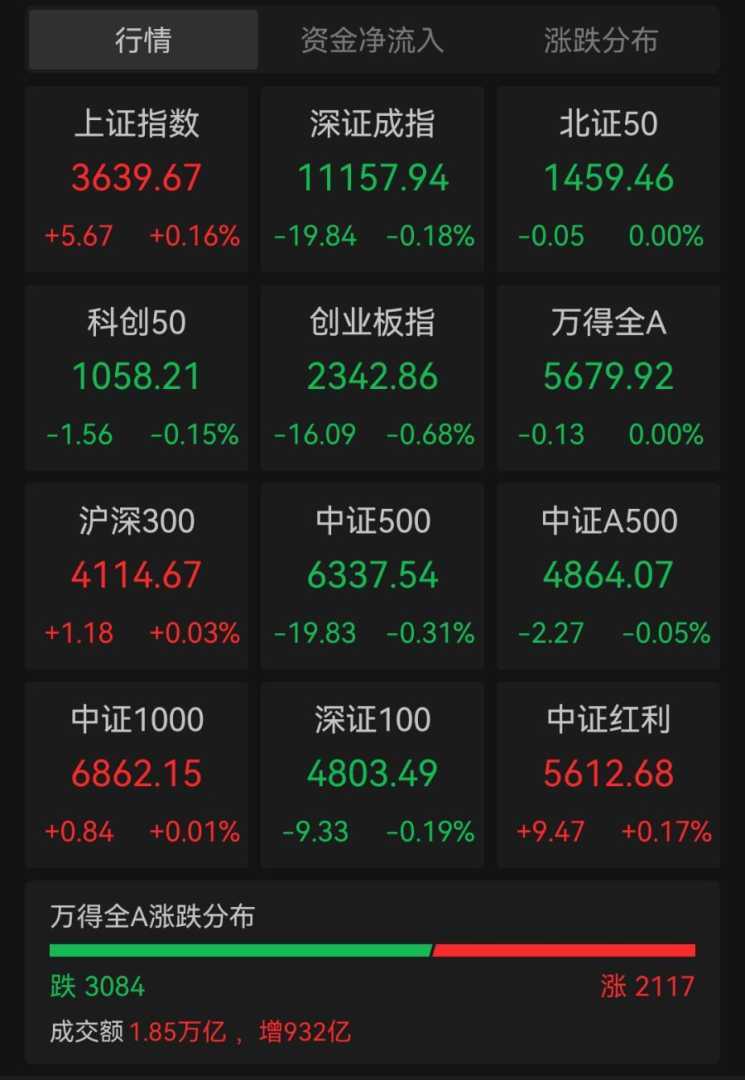Tap the 万得全A index card
The width and height of the screenshot is (745, 1080).
tap(608, 377)
